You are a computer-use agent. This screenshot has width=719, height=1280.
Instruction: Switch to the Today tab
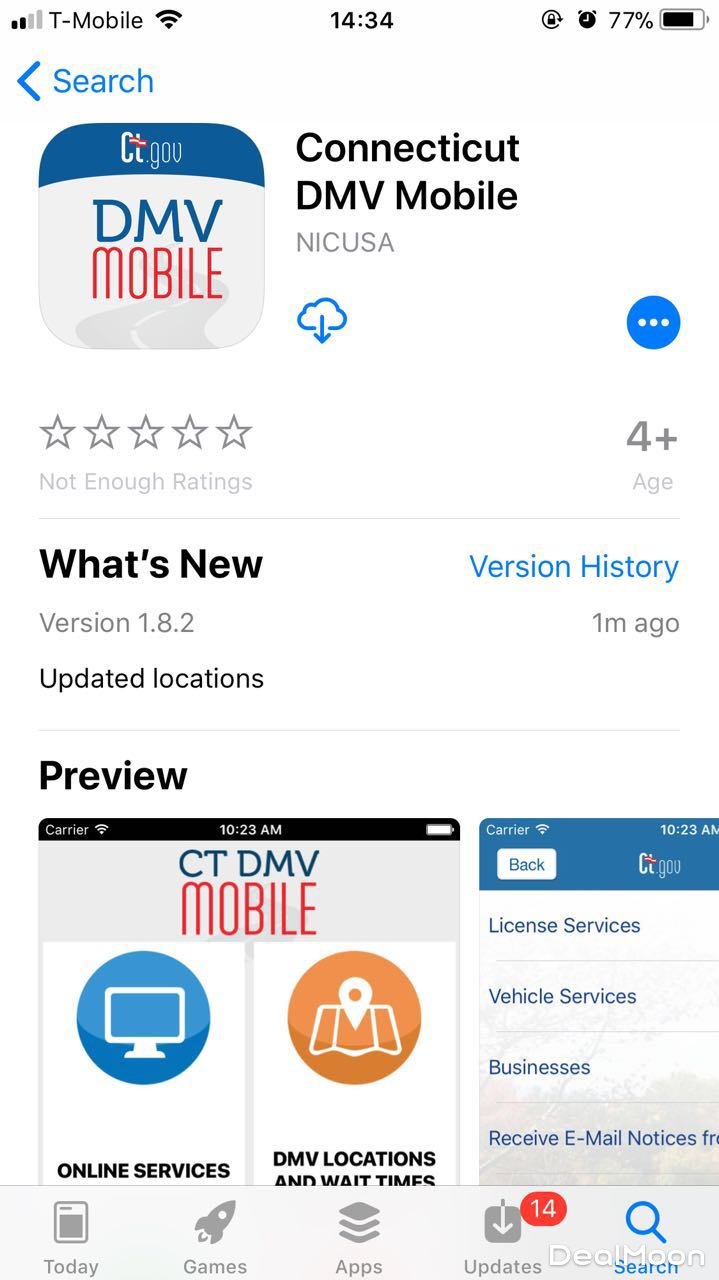[x=71, y=1238]
